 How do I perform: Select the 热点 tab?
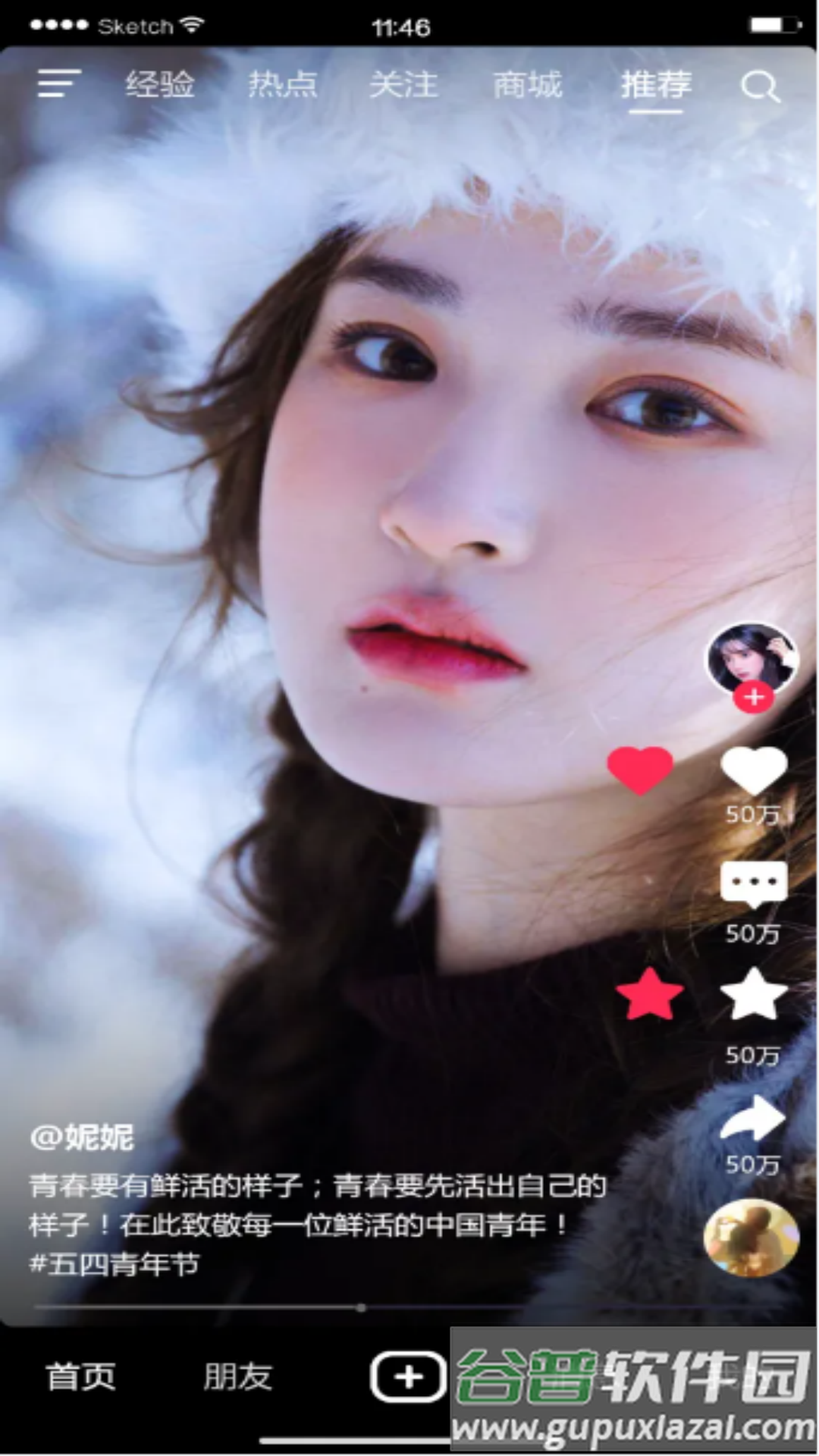(x=282, y=86)
